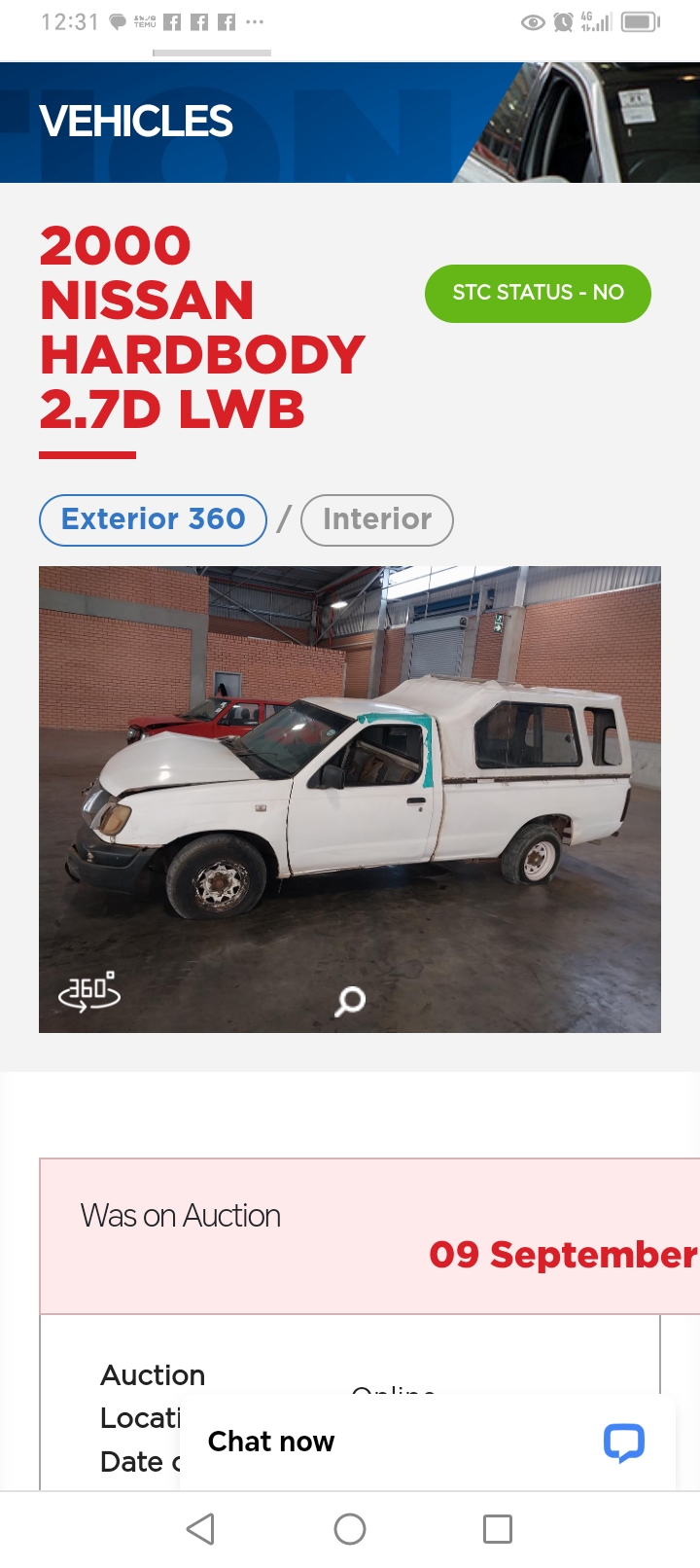Open the Chat now widget
The image size is (700, 1568).
pos(428,1442)
